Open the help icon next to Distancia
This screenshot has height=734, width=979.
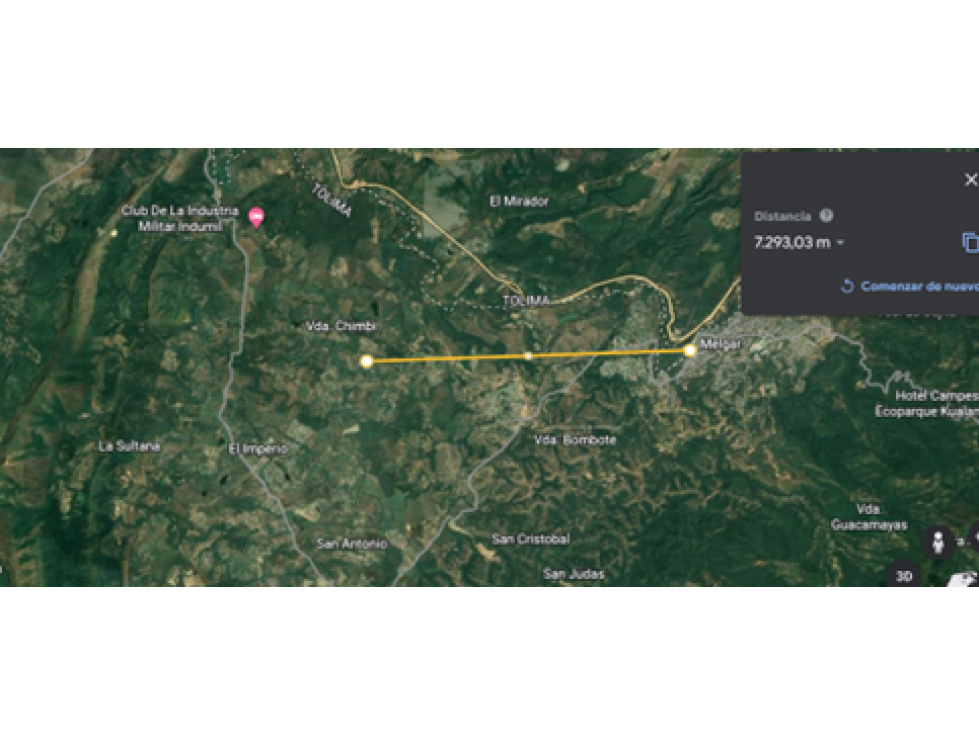826,215
